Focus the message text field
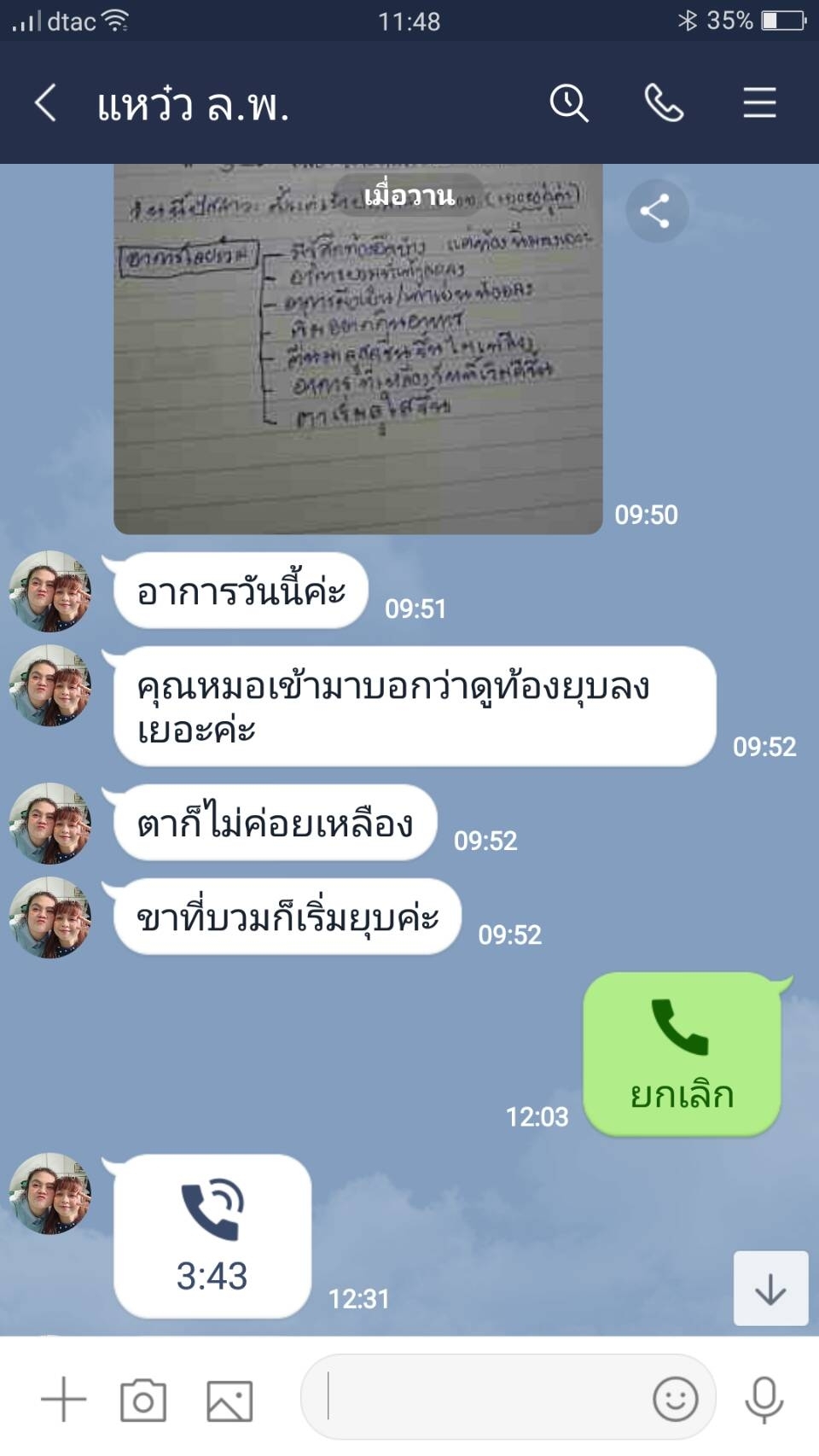The width and height of the screenshot is (819, 1456). click(478, 1399)
